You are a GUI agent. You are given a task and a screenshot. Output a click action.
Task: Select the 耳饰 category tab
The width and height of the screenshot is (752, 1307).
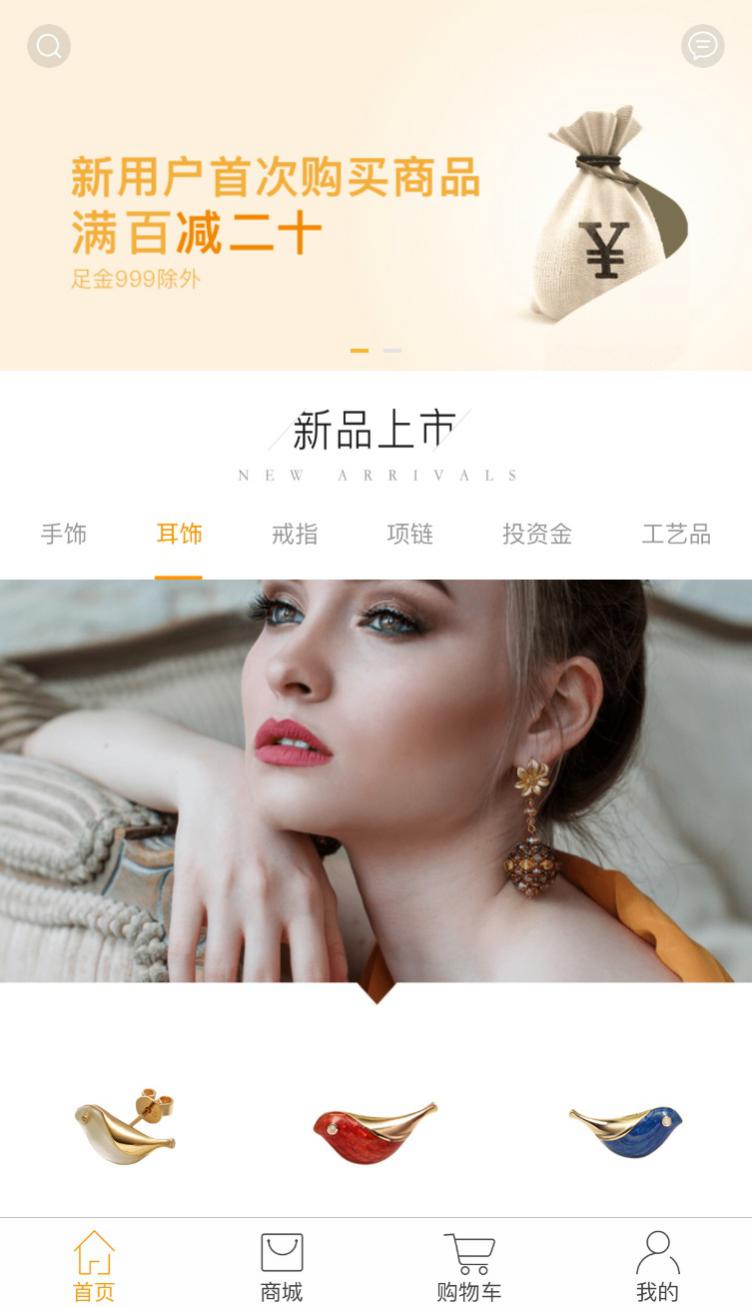click(179, 534)
